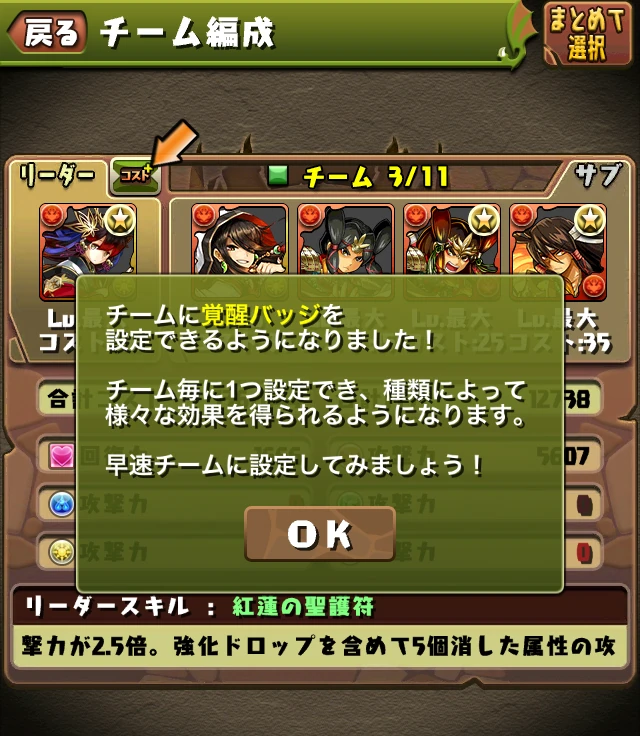Tap the コスト badge button by the arrow

pyautogui.click(x=135, y=175)
